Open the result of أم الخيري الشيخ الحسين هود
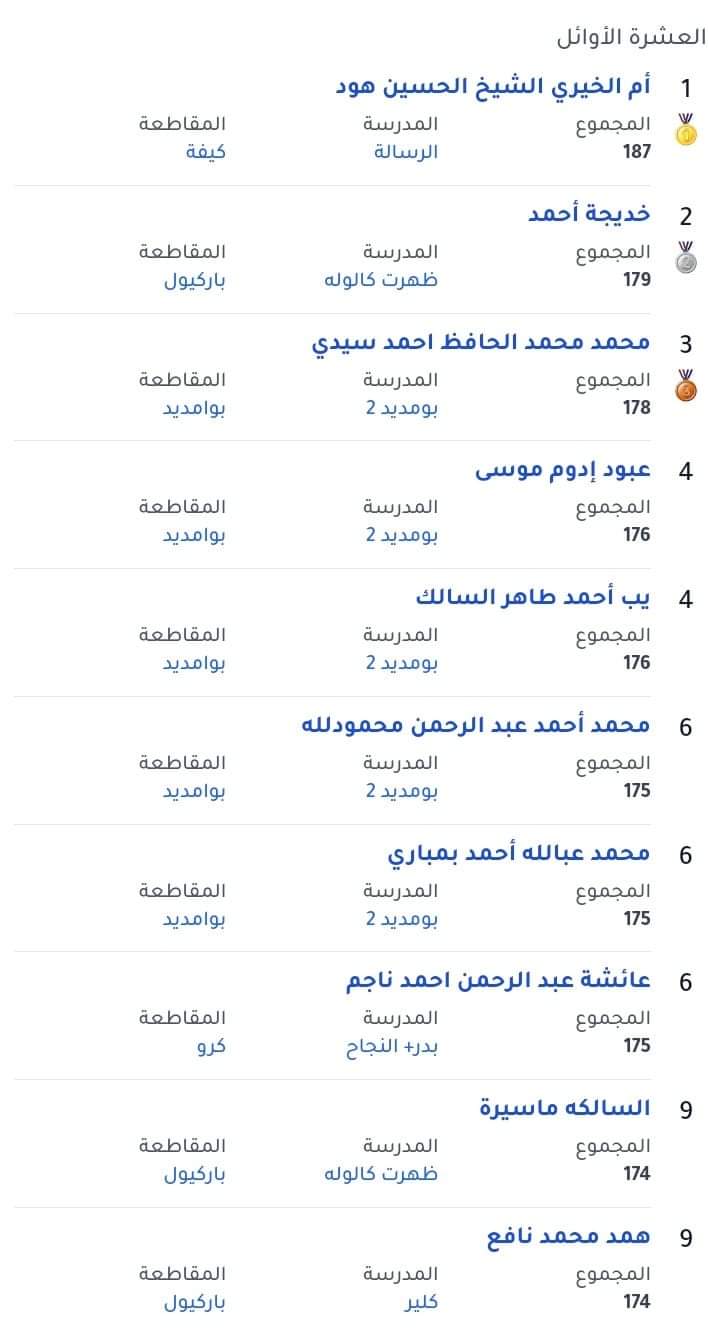Image resolution: width=709 pixels, height=1336 pixels. (493, 87)
